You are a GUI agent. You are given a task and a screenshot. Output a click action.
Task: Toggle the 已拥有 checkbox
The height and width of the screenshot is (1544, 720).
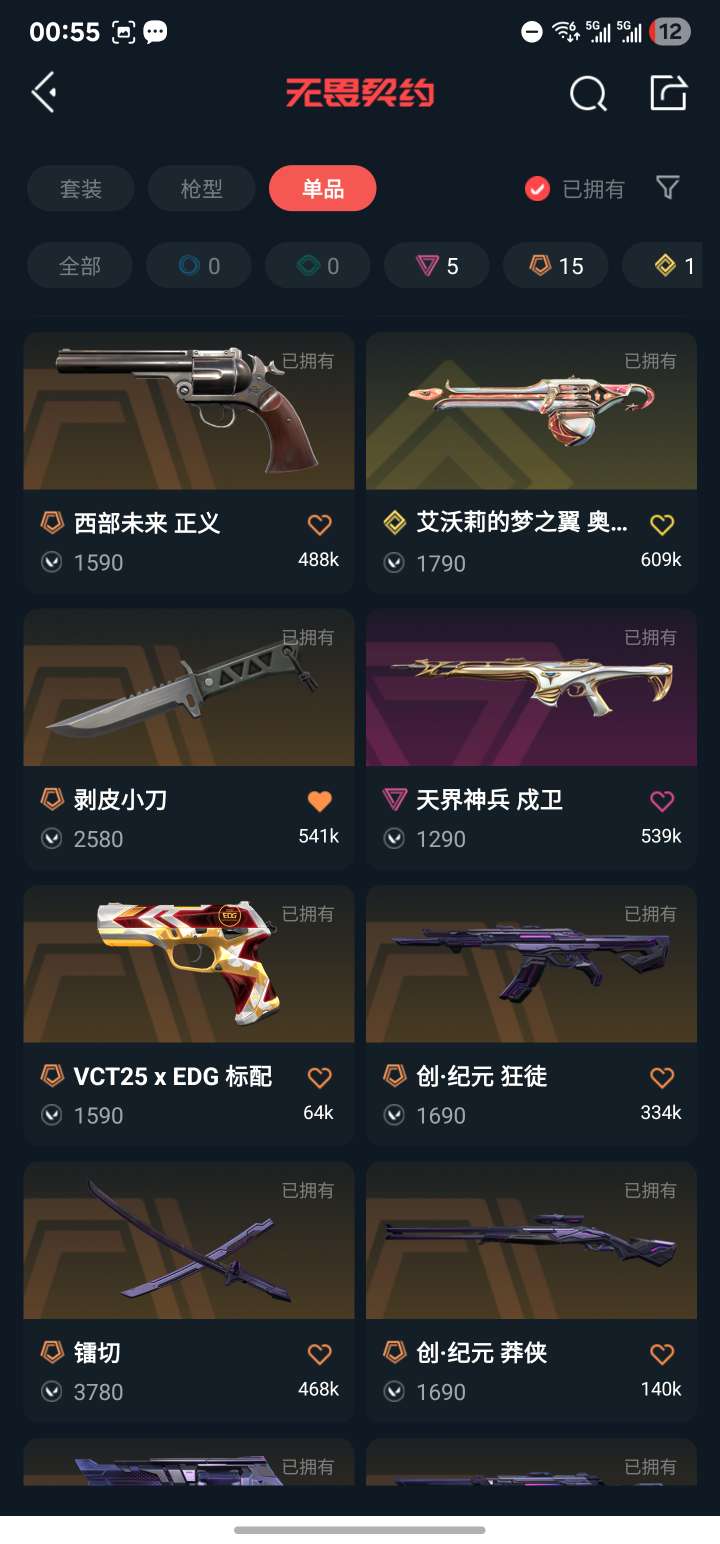pos(538,188)
